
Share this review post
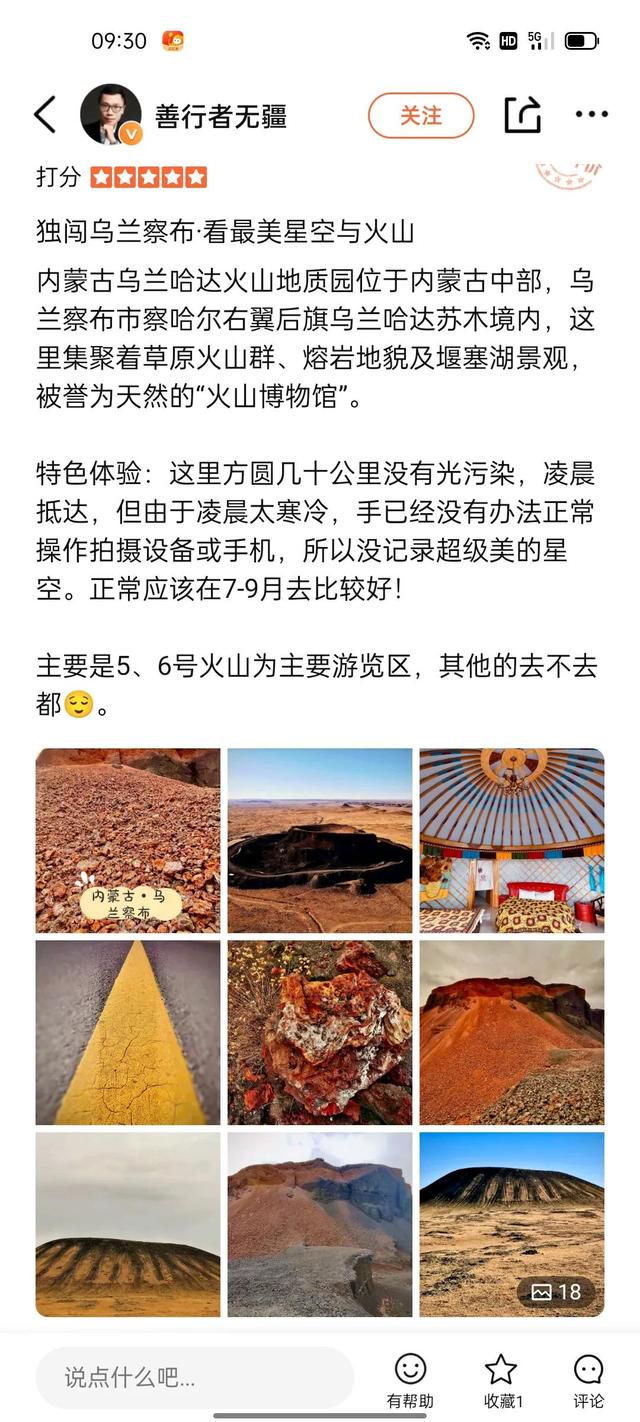coord(523,115)
